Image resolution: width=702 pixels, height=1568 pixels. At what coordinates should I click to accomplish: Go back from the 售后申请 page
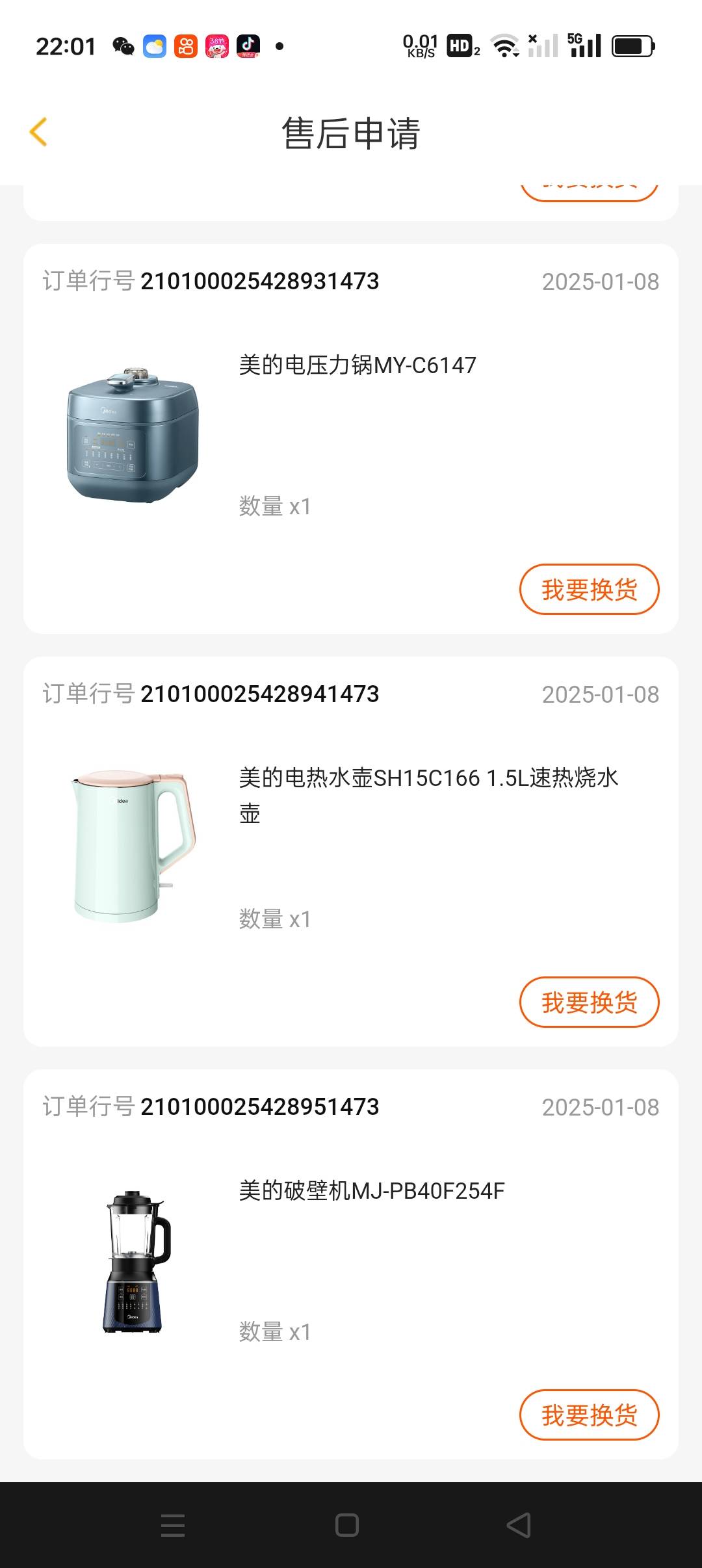39,132
